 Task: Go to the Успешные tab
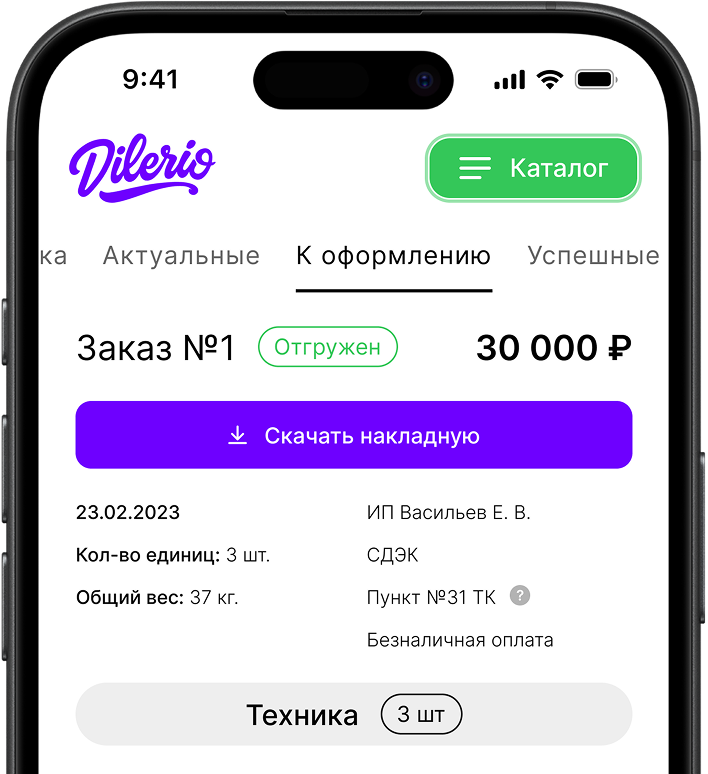(592, 256)
